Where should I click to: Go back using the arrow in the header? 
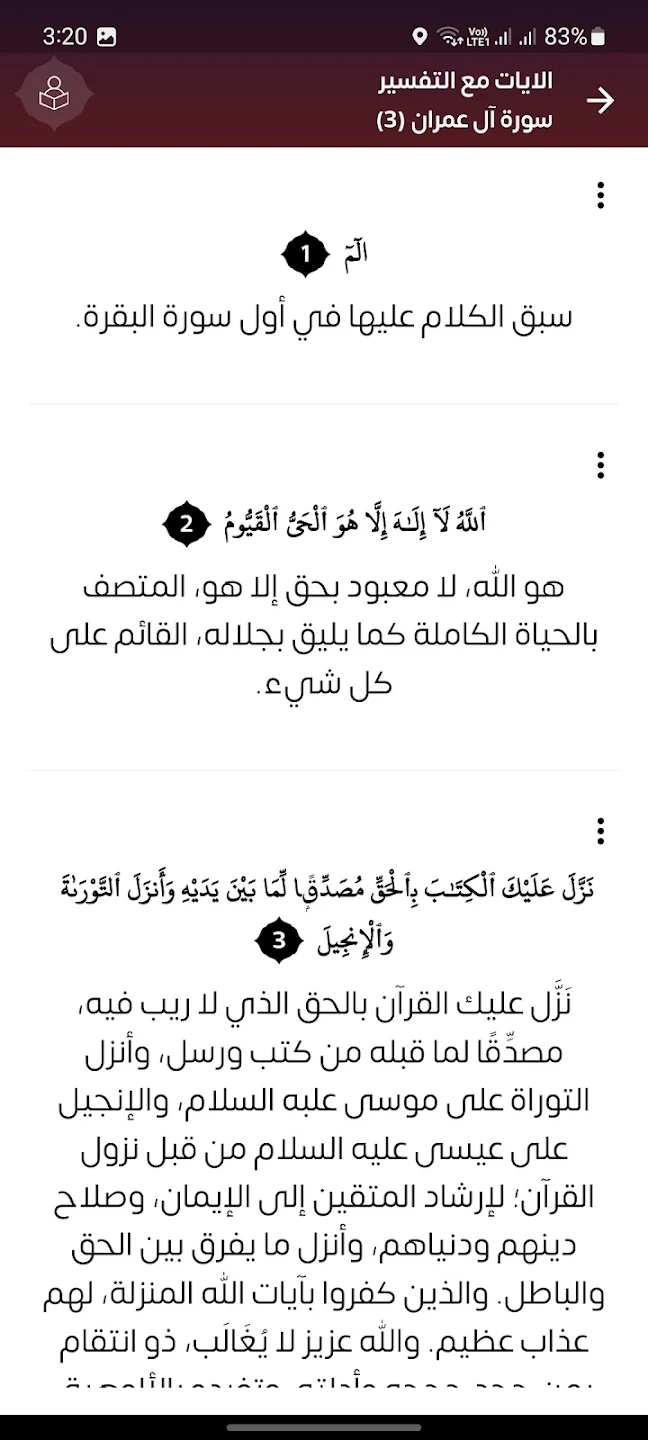(600, 100)
